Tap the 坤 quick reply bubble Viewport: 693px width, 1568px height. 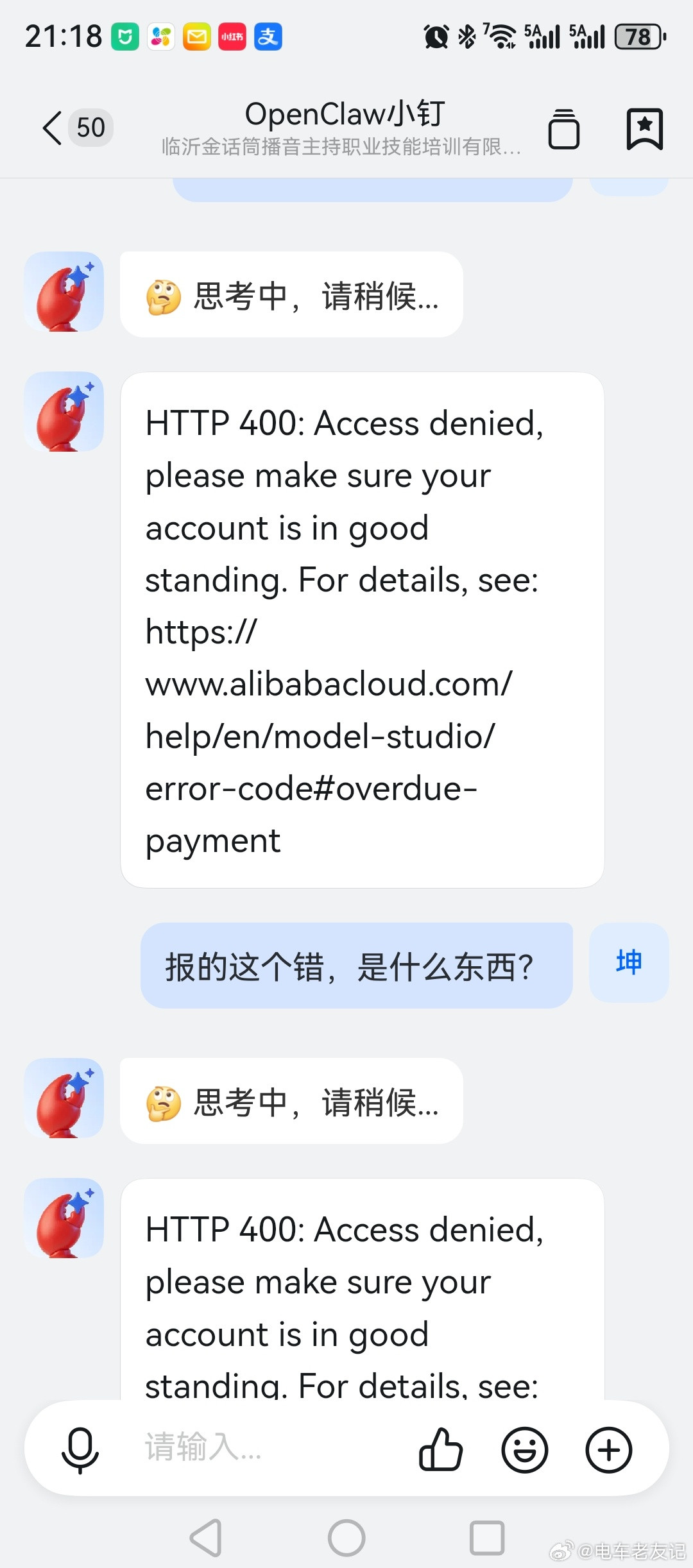(628, 964)
